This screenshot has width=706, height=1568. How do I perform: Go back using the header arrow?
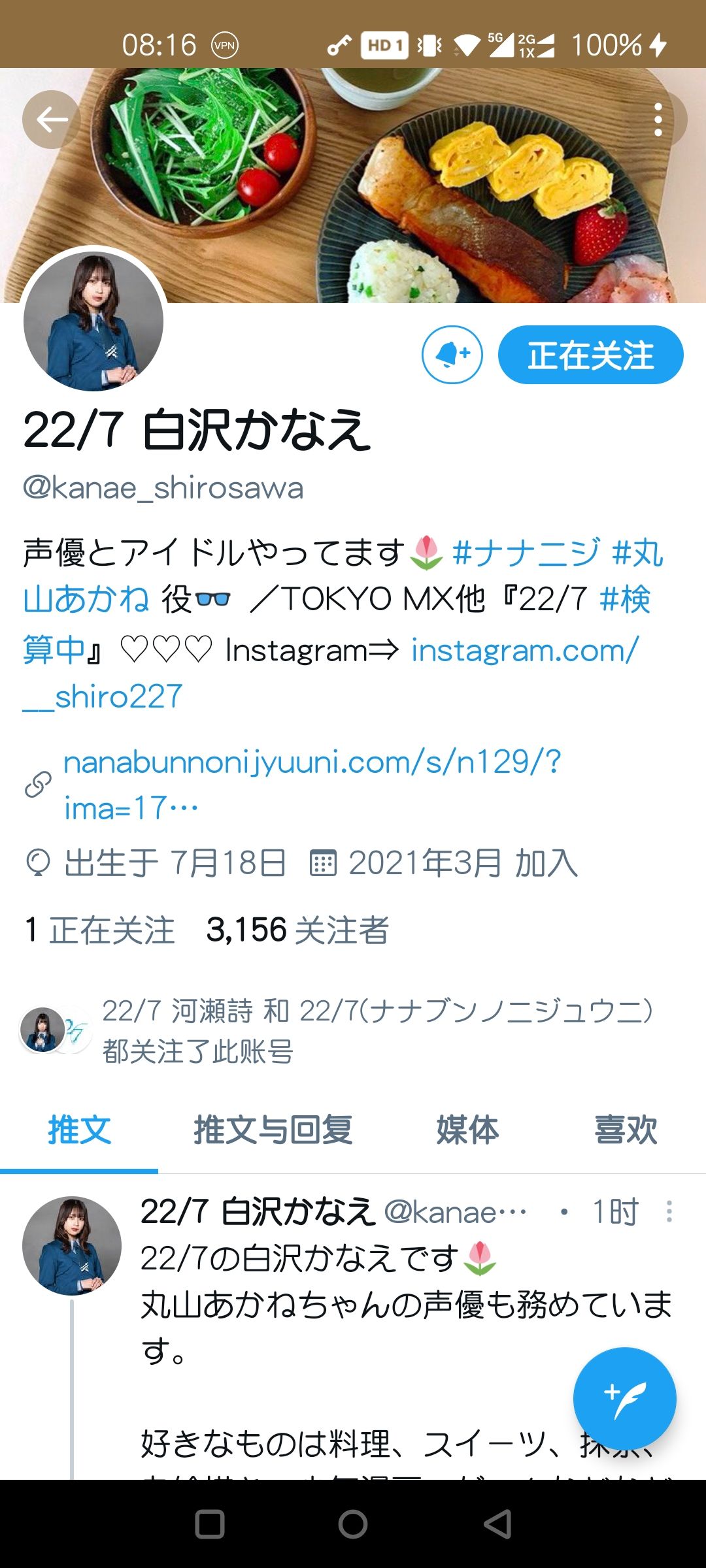pos(52,120)
